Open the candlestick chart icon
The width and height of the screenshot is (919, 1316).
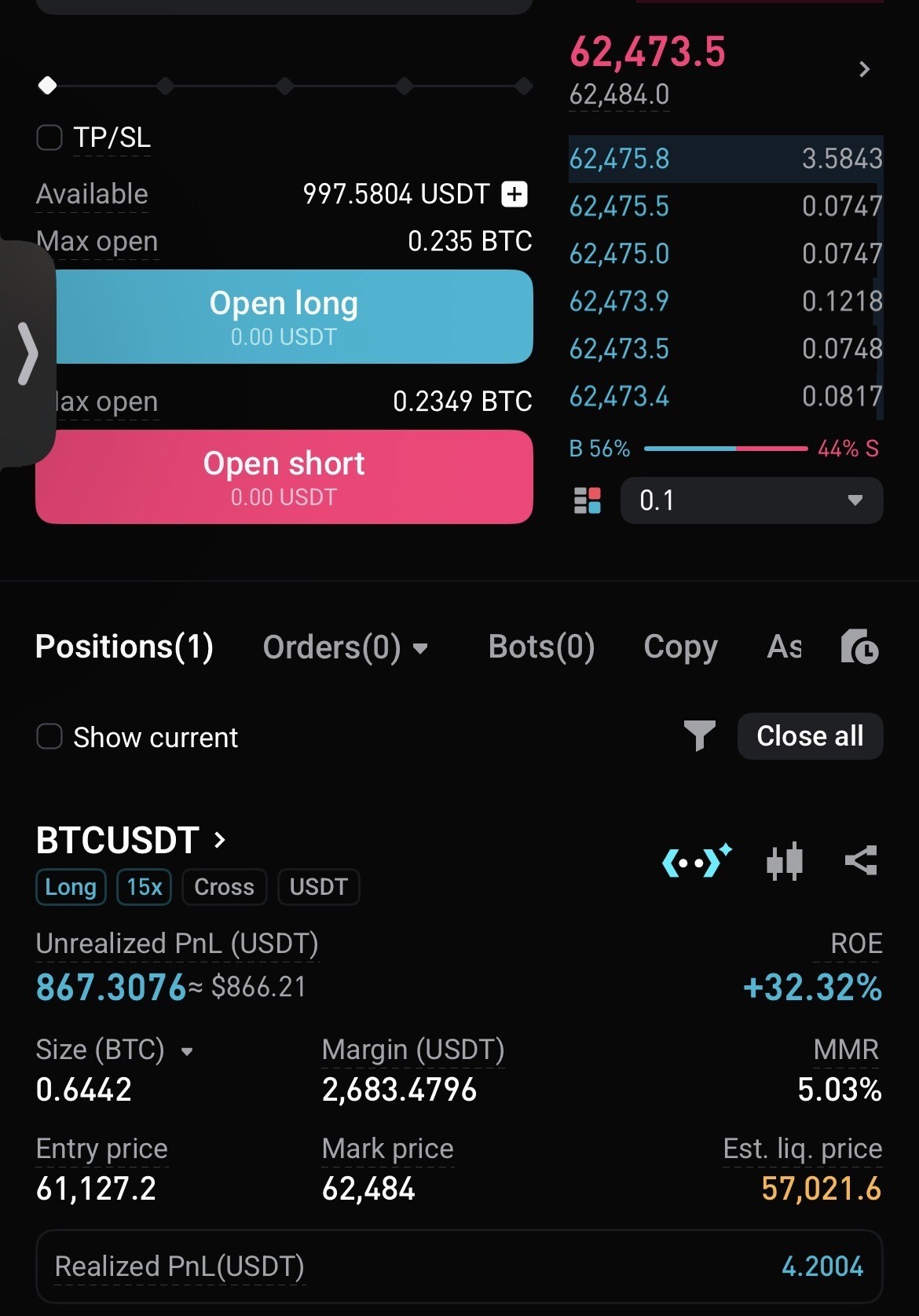point(785,861)
